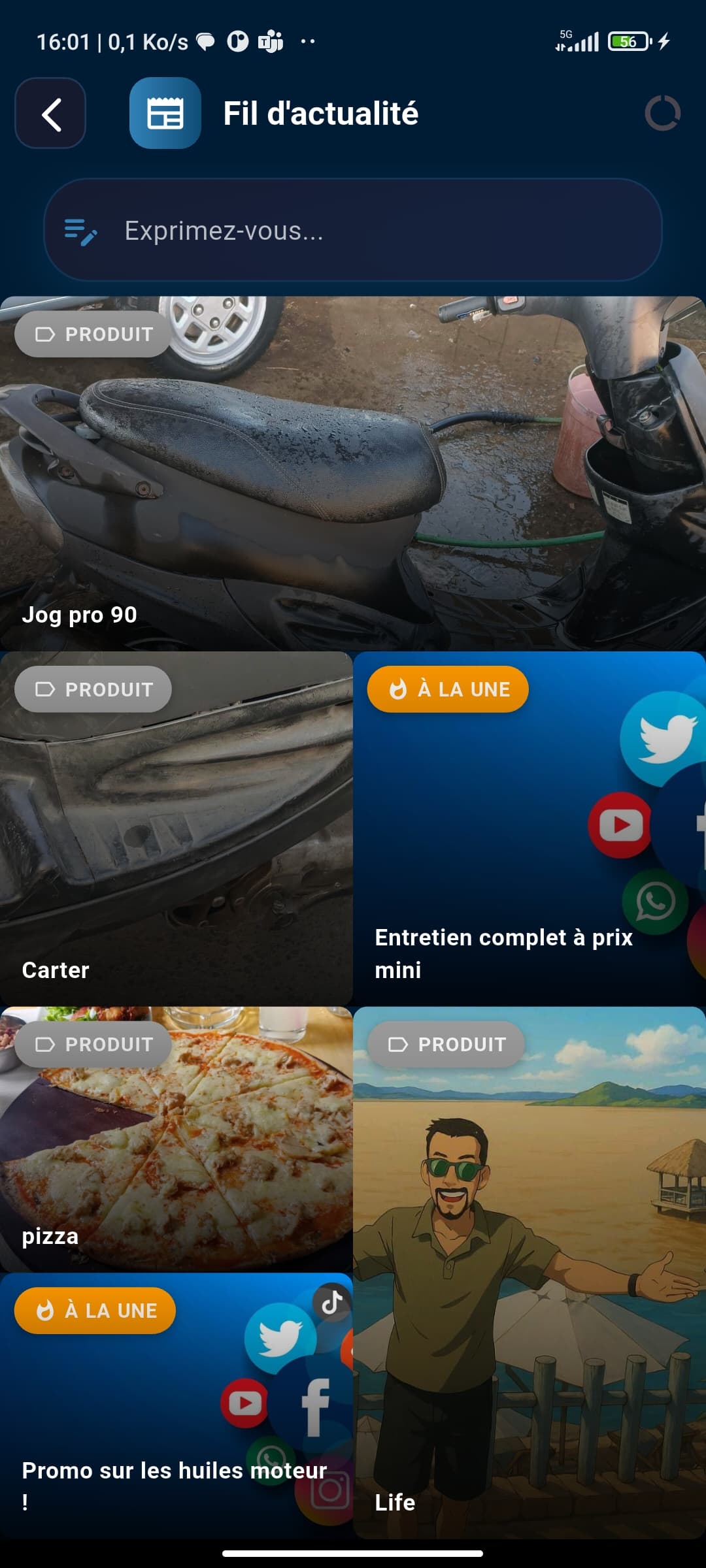
Task: Tap the blue news feed icon next to title
Action: pyautogui.click(x=163, y=112)
